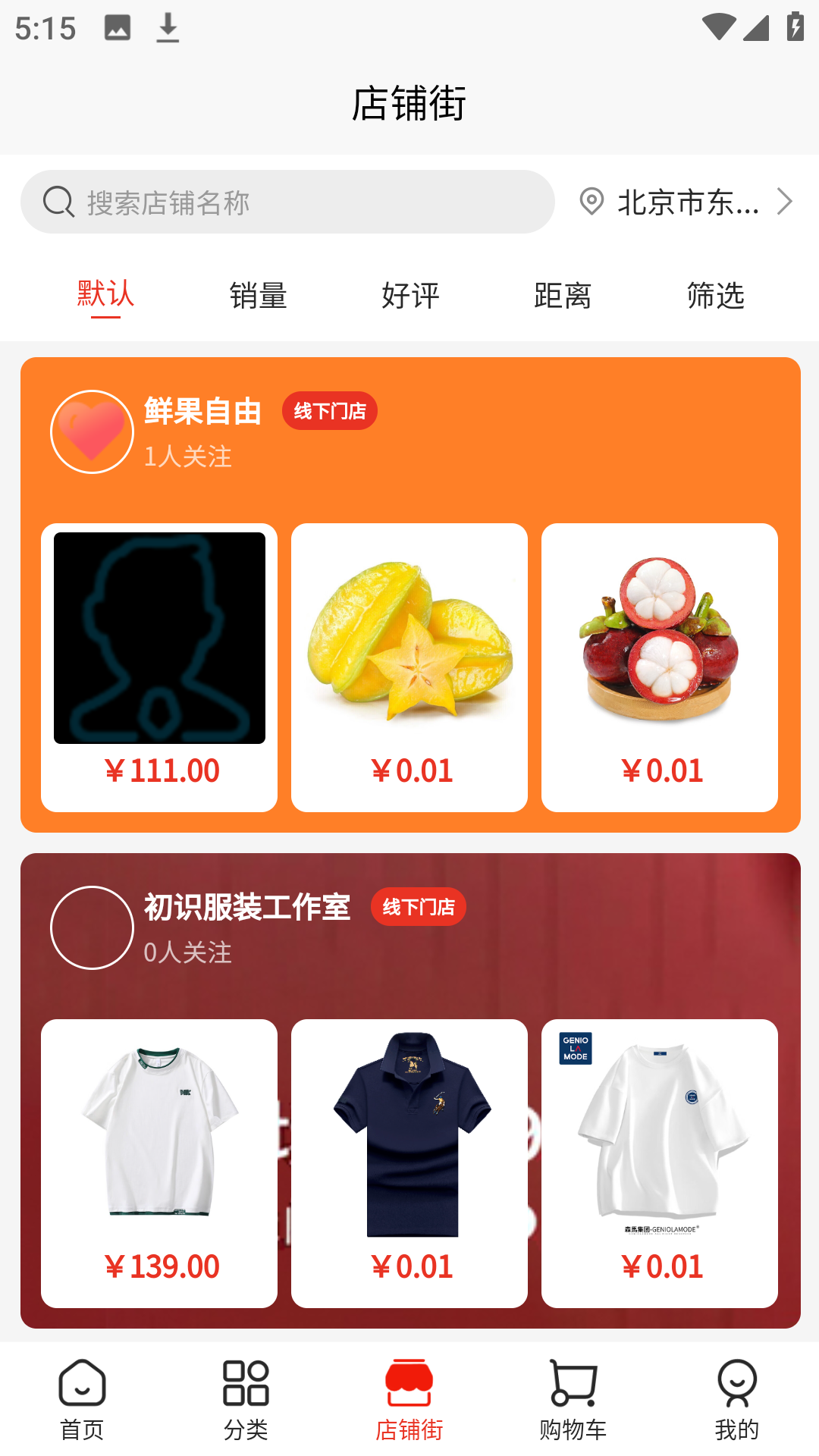Go to the 首页 tab
The image size is (819, 1456).
point(82,1400)
